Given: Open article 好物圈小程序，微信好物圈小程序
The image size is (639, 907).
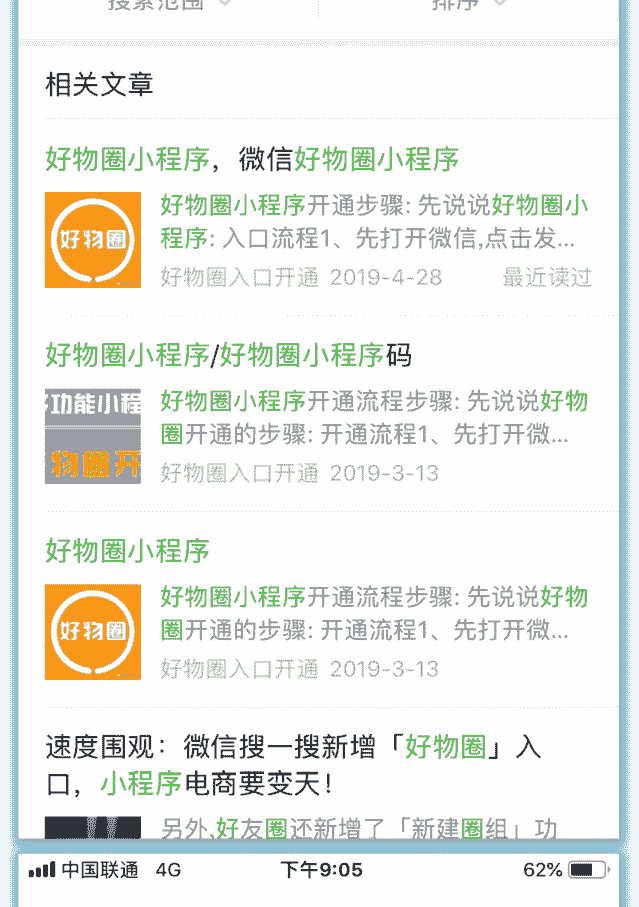Looking at the screenshot, I should [x=252, y=159].
